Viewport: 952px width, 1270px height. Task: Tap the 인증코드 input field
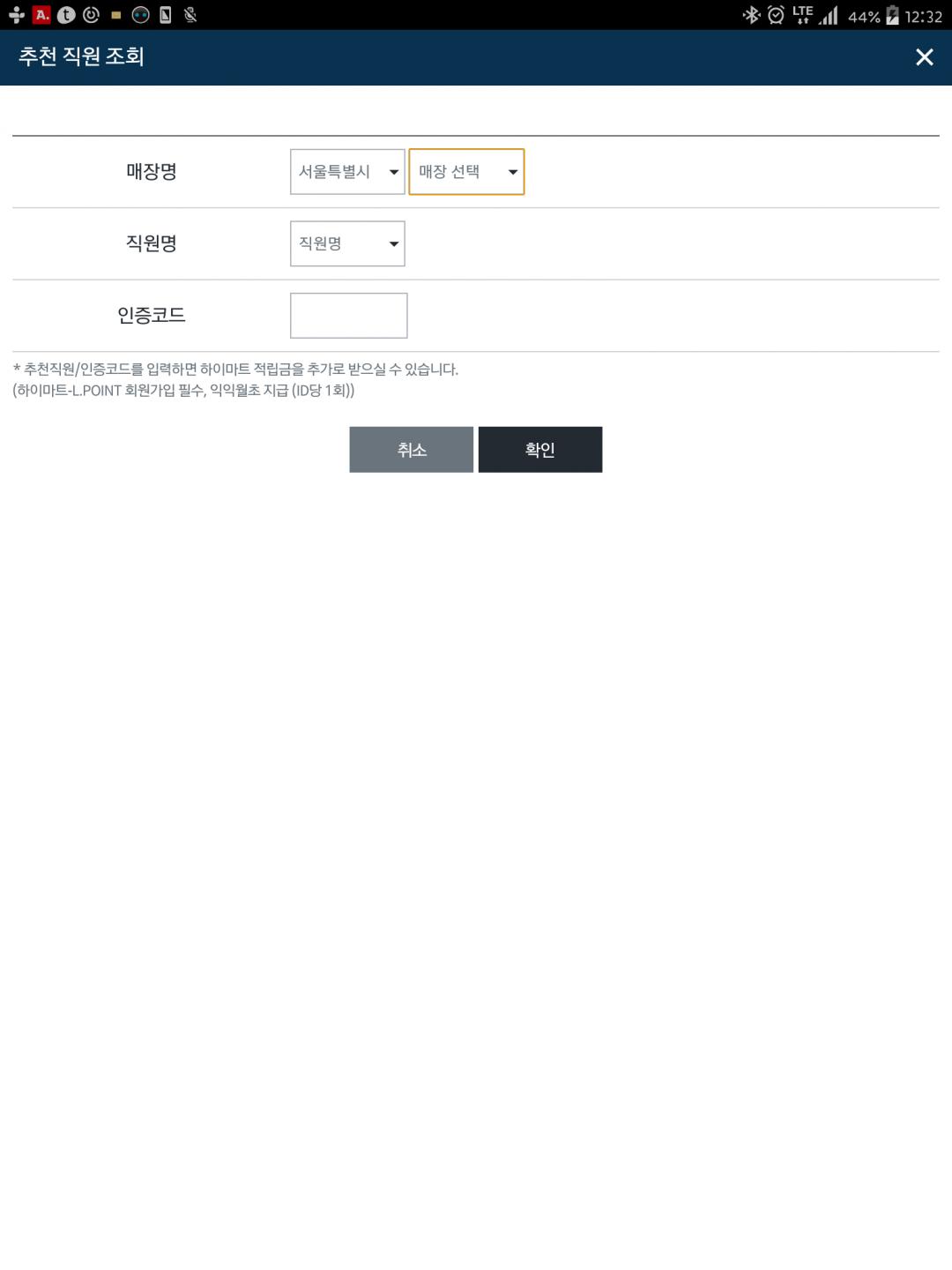tap(348, 316)
